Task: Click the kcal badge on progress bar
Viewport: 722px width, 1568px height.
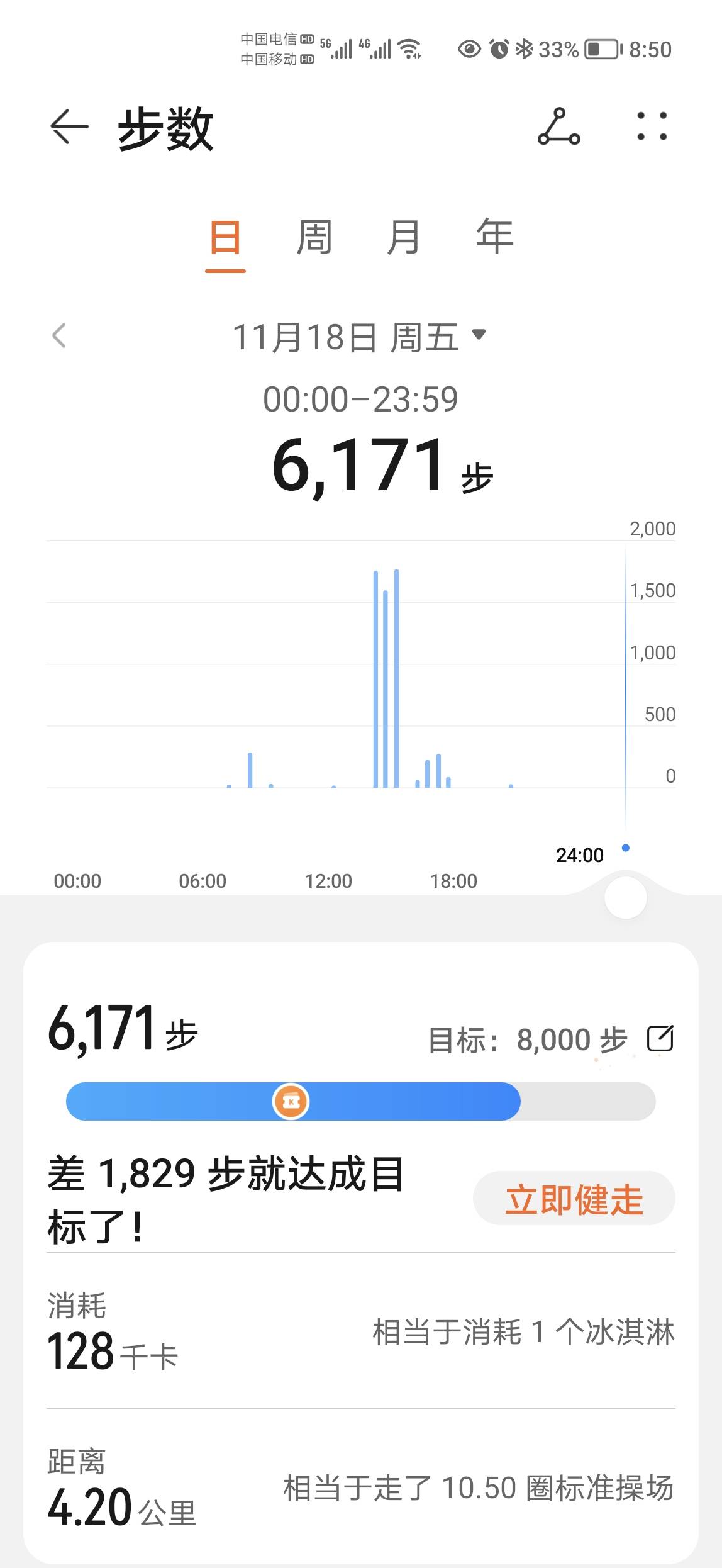Action: [291, 1102]
